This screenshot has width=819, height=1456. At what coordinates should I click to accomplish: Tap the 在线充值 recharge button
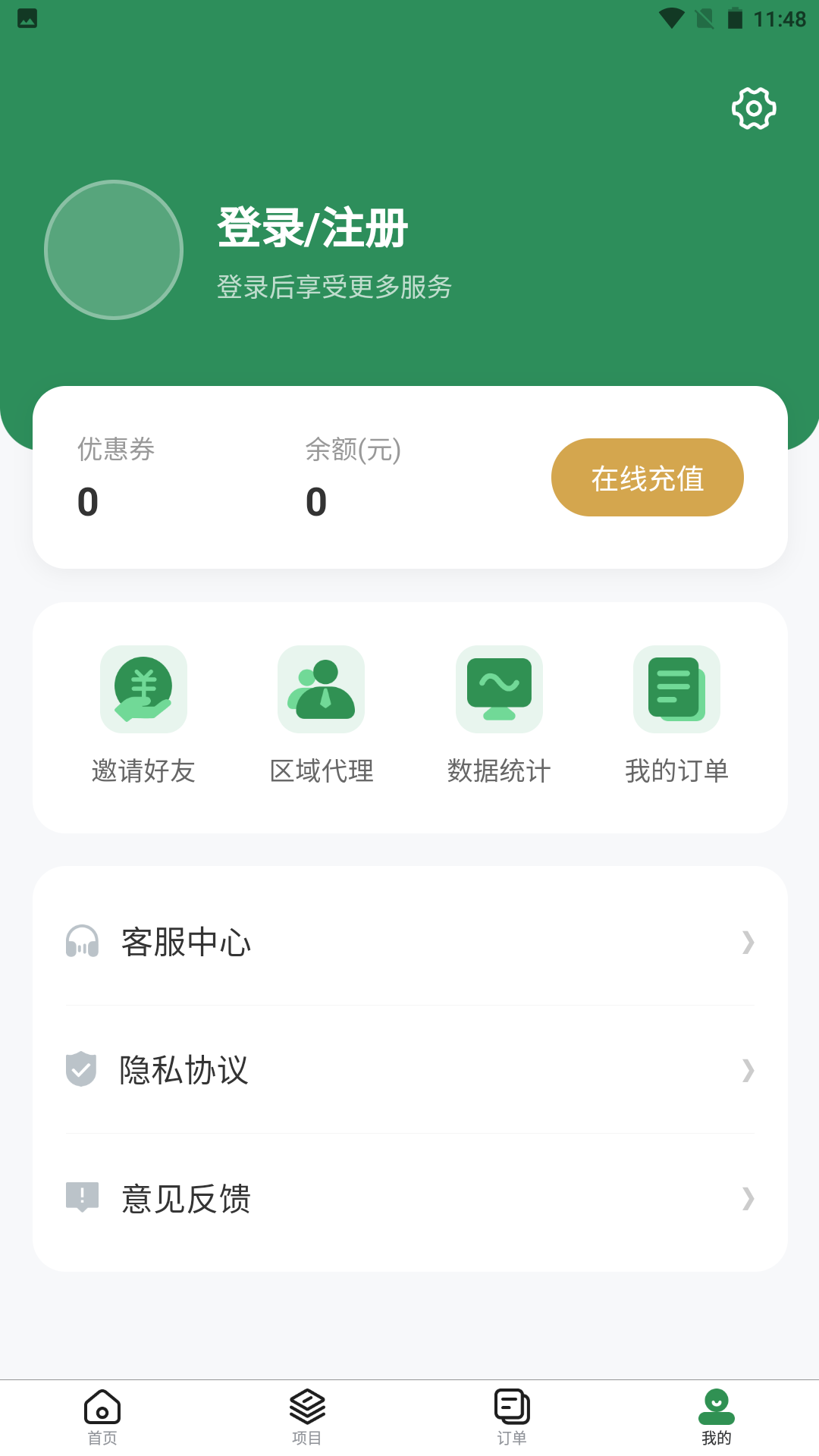647,478
